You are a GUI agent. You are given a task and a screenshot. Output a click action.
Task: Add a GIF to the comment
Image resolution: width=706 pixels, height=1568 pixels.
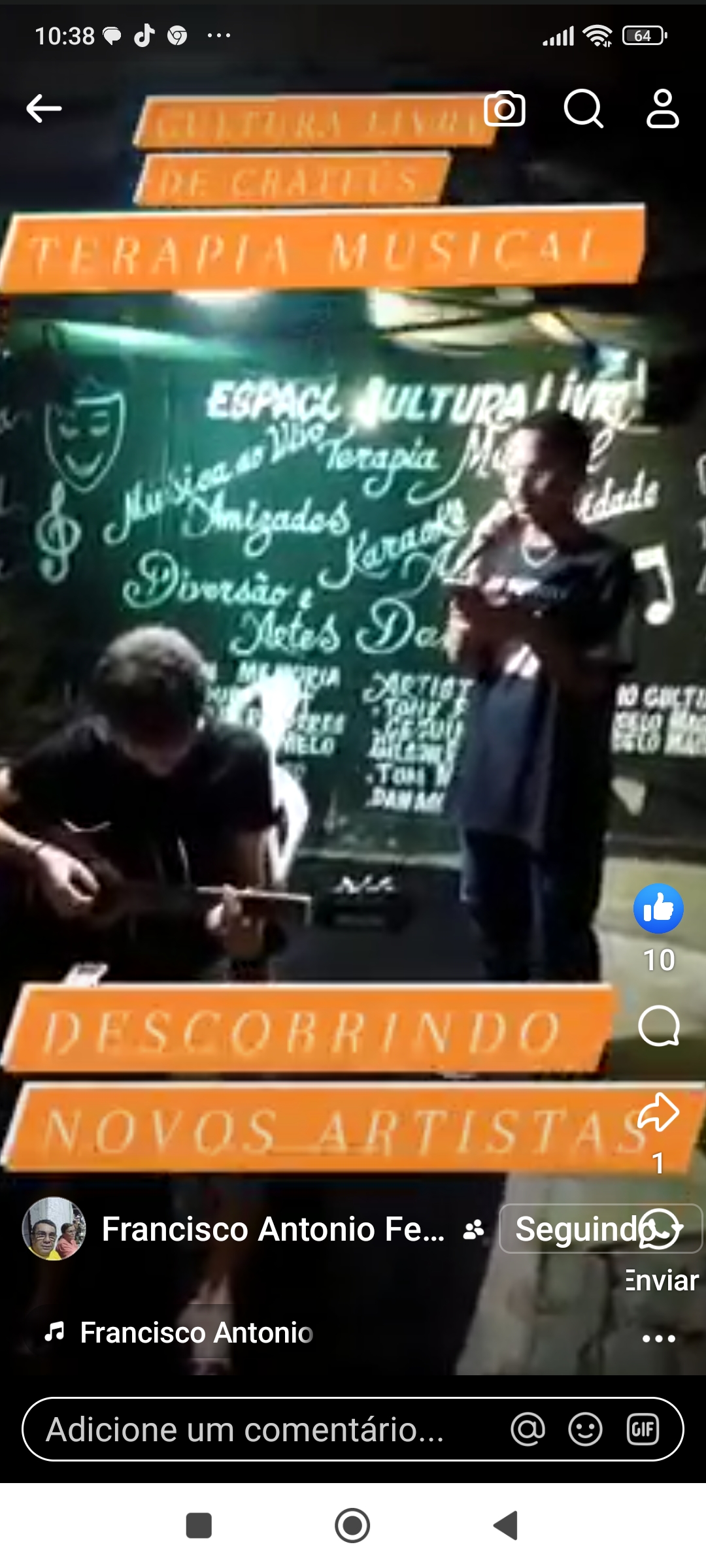point(643,1429)
